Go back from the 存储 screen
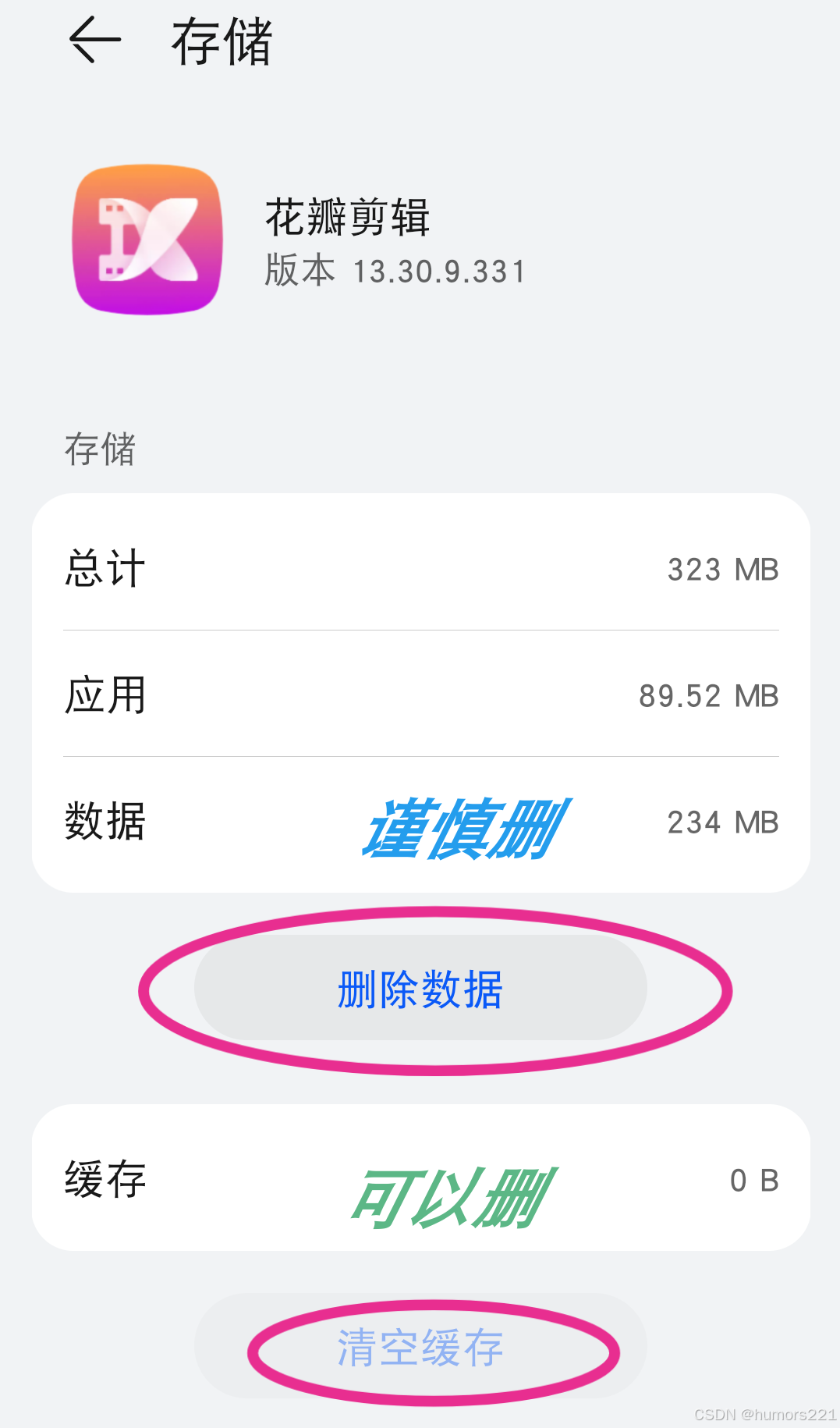 click(x=95, y=40)
